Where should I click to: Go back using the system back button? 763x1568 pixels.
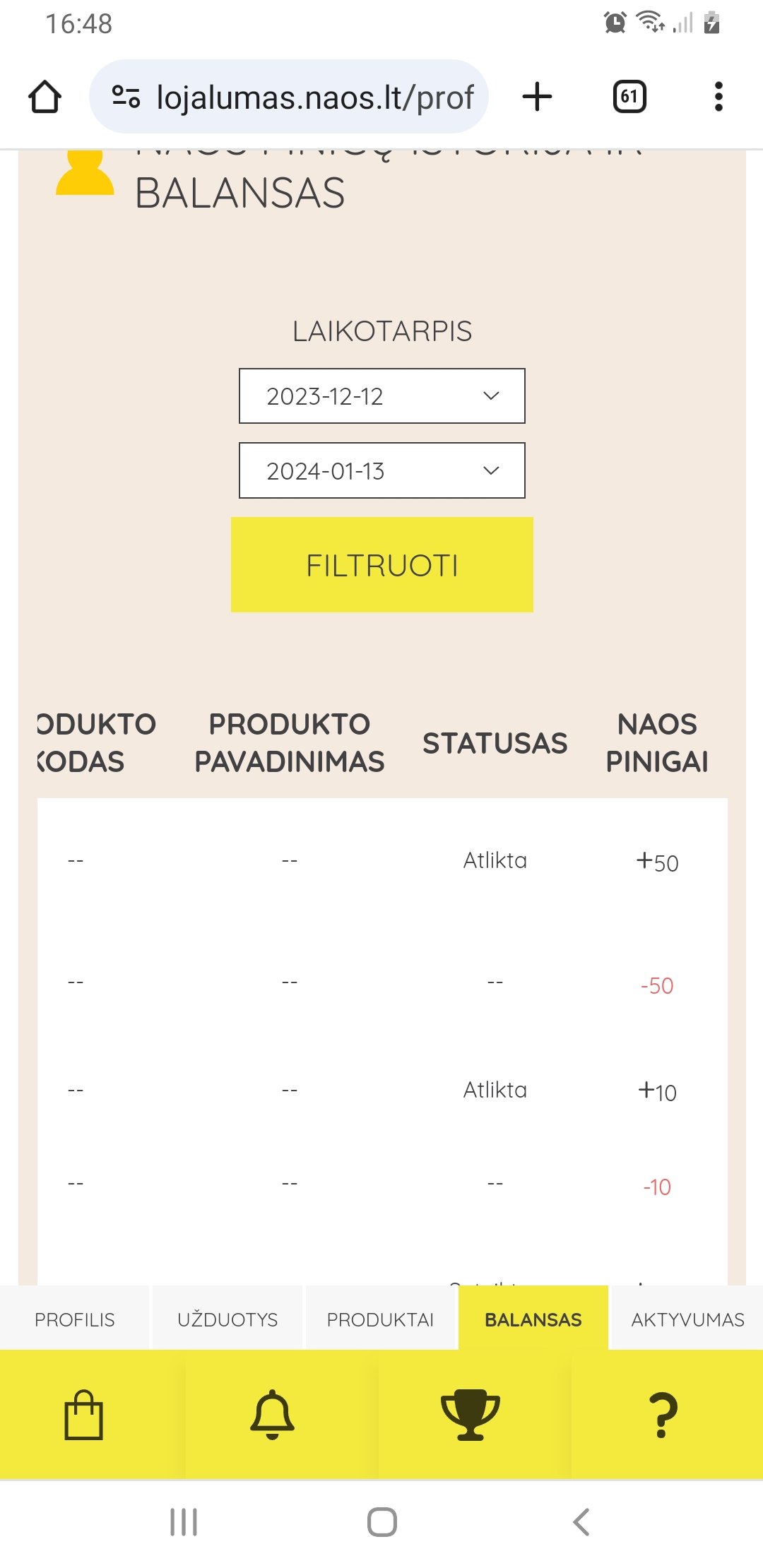(581, 1522)
